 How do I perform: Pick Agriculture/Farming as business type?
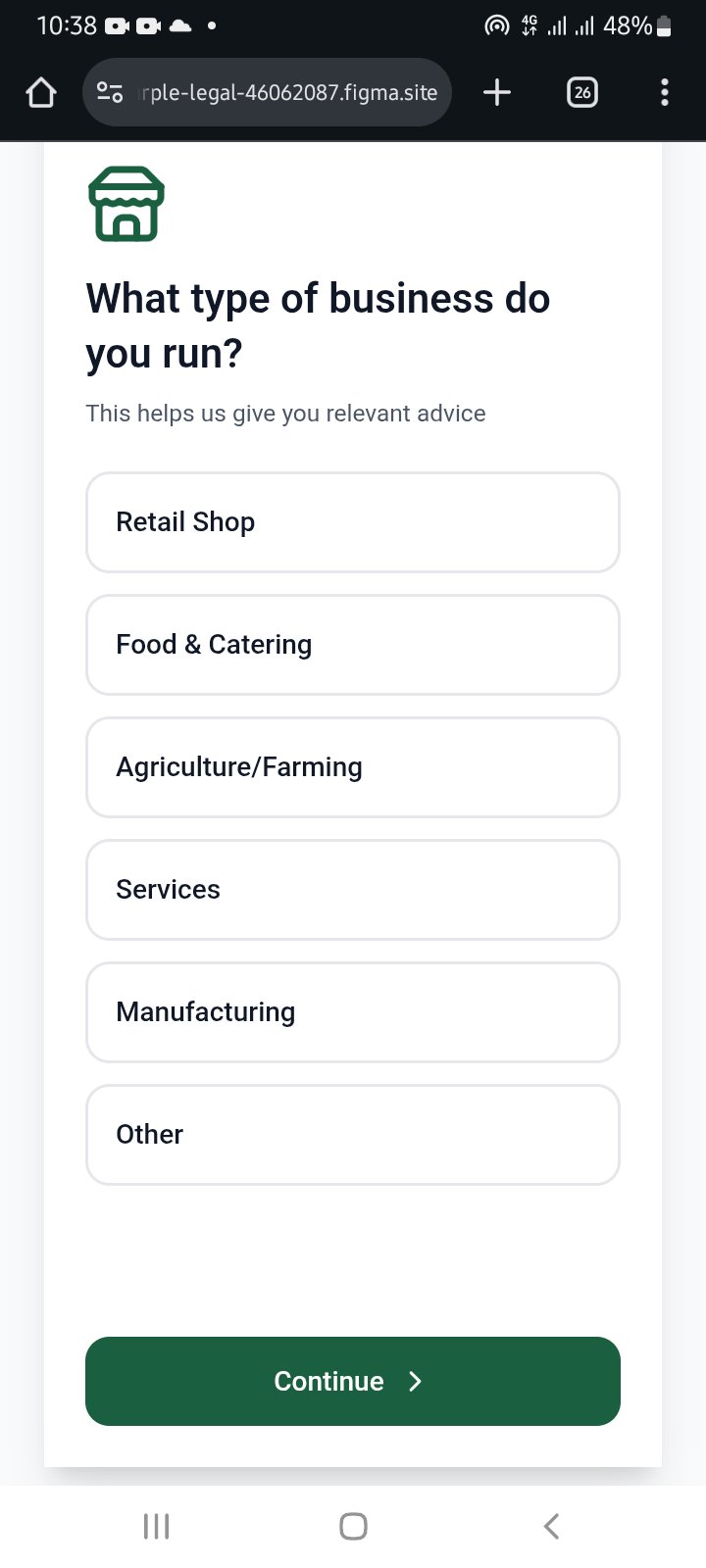(353, 767)
